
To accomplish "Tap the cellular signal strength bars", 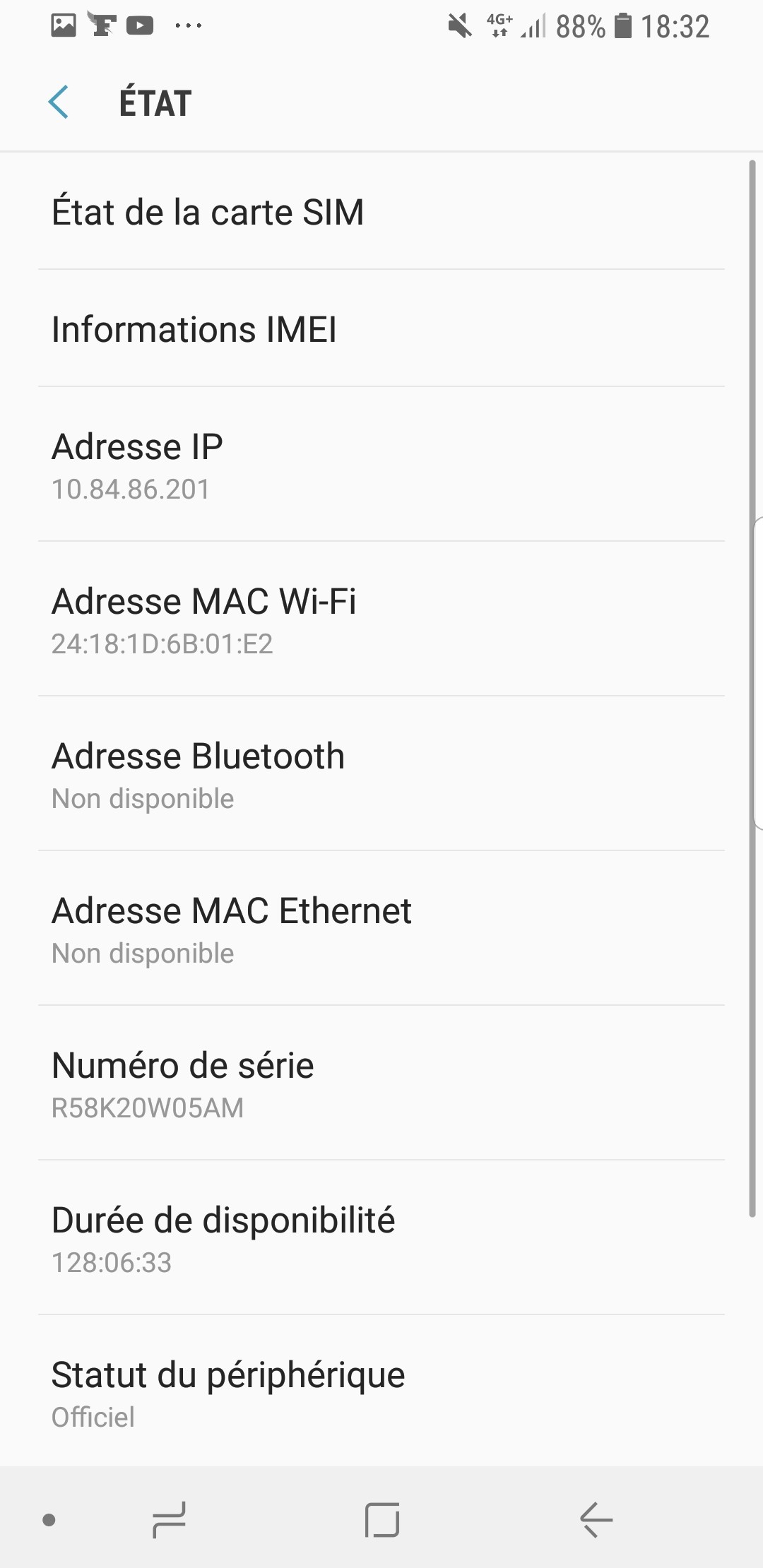I will click(535, 27).
